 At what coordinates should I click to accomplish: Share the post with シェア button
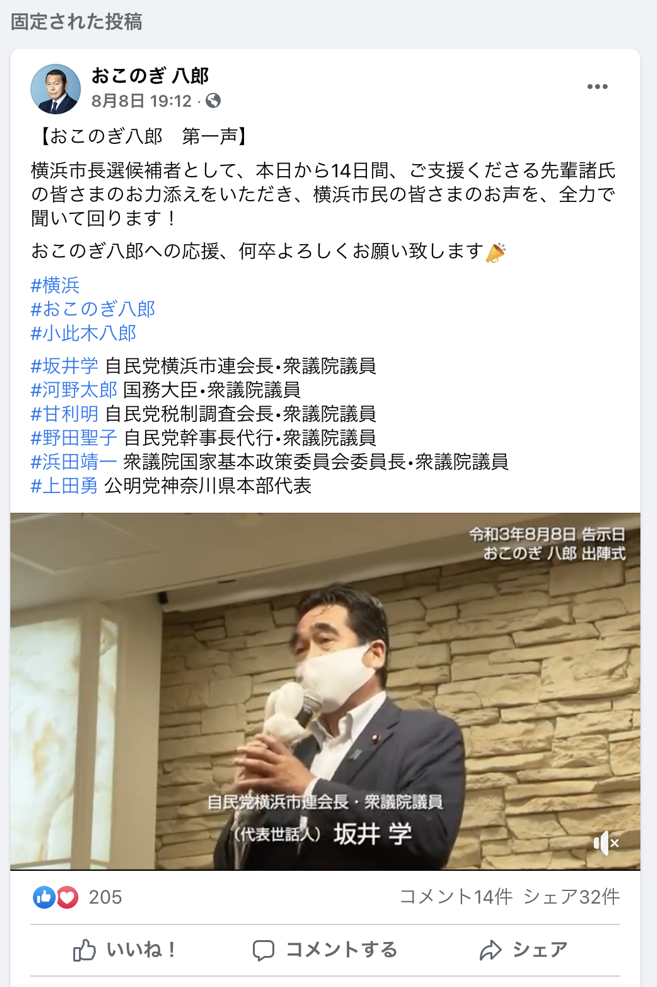(x=523, y=950)
